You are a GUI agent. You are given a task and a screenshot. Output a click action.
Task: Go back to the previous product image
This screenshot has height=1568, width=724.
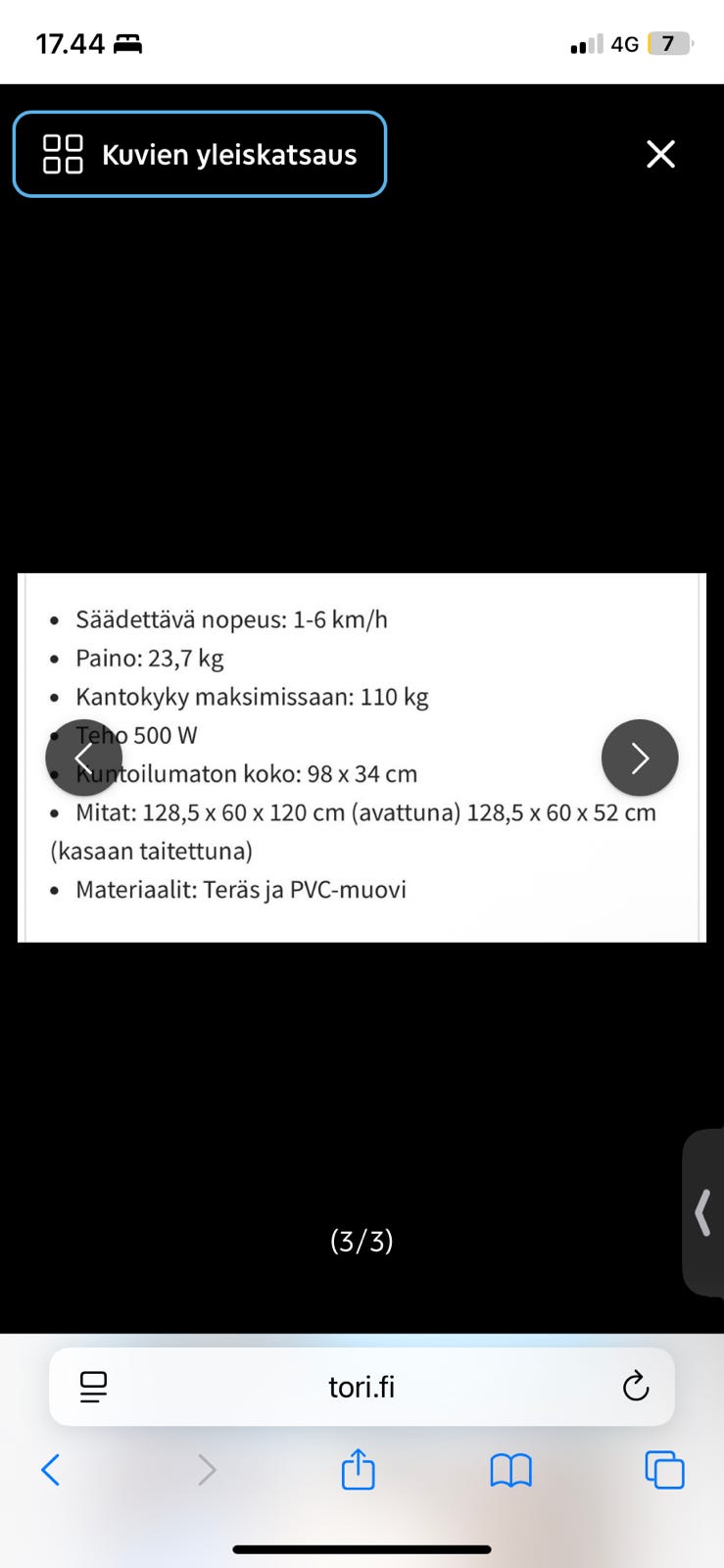84,758
